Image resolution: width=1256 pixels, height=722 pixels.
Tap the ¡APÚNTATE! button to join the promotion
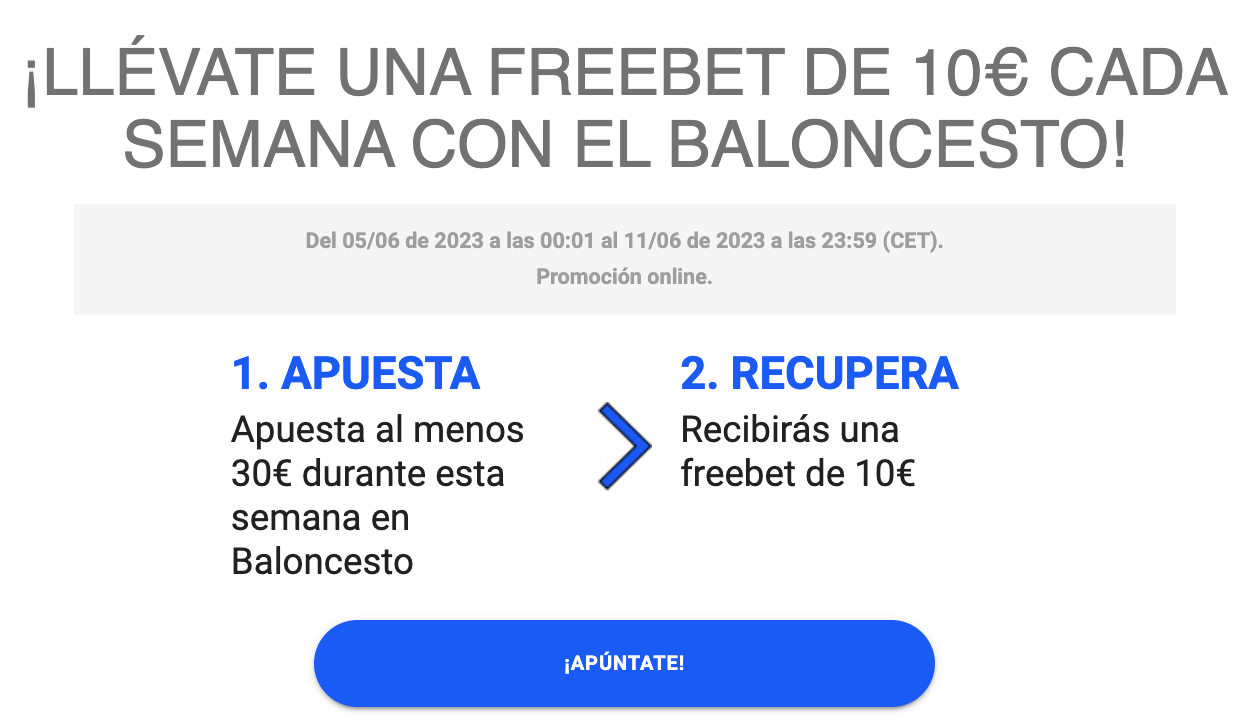(x=624, y=664)
